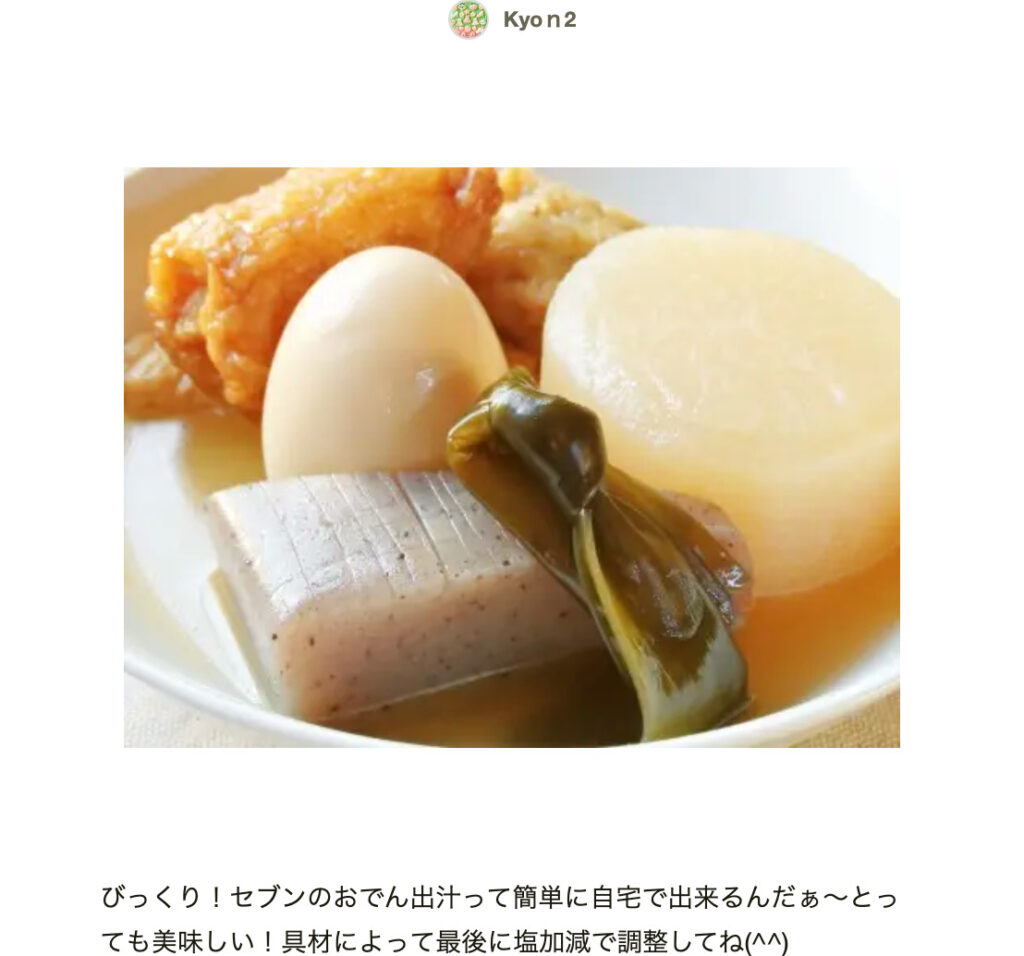Open the oden recipe photo
This screenshot has width=1024, height=956.
click(x=511, y=456)
